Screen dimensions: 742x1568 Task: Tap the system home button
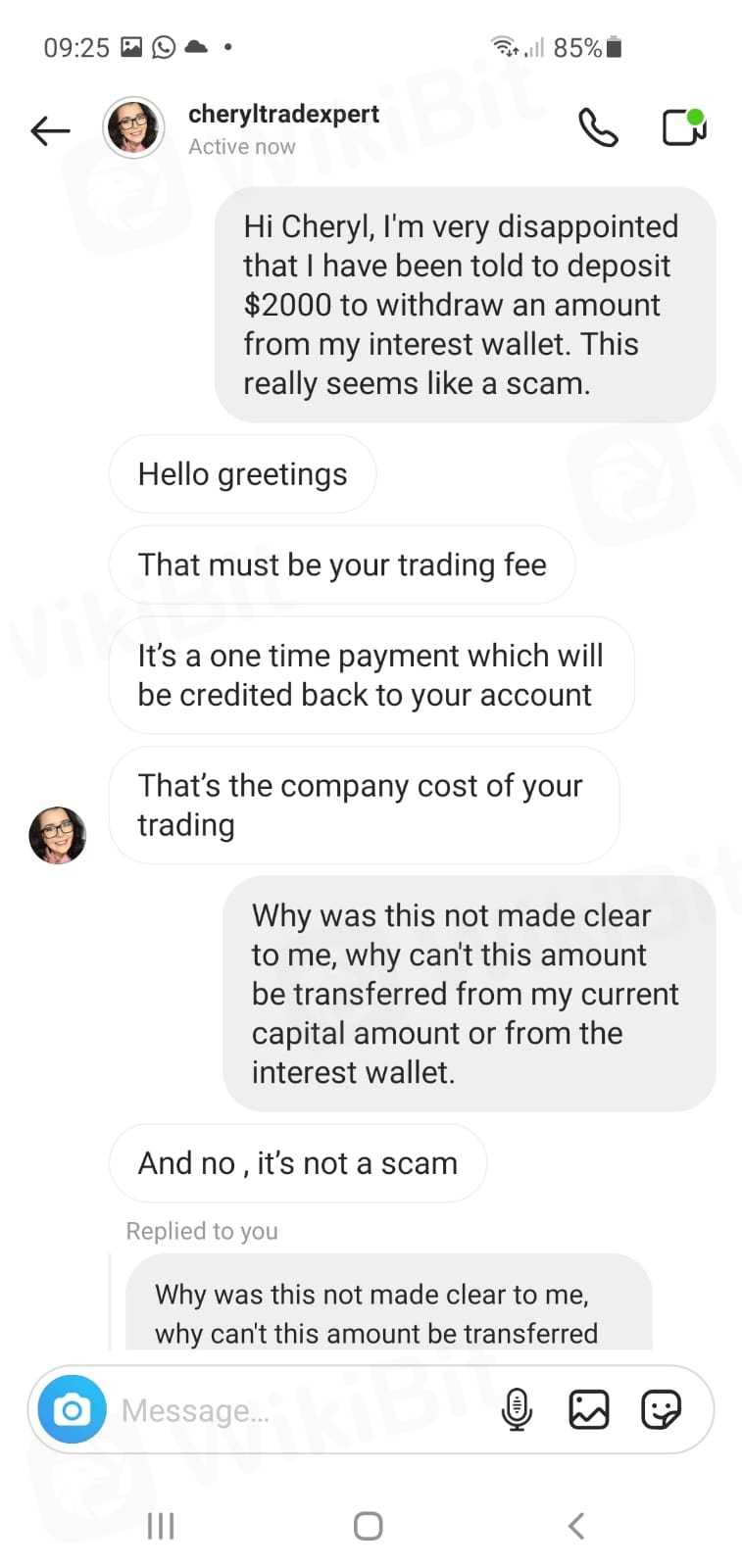(x=368, y=1525)
